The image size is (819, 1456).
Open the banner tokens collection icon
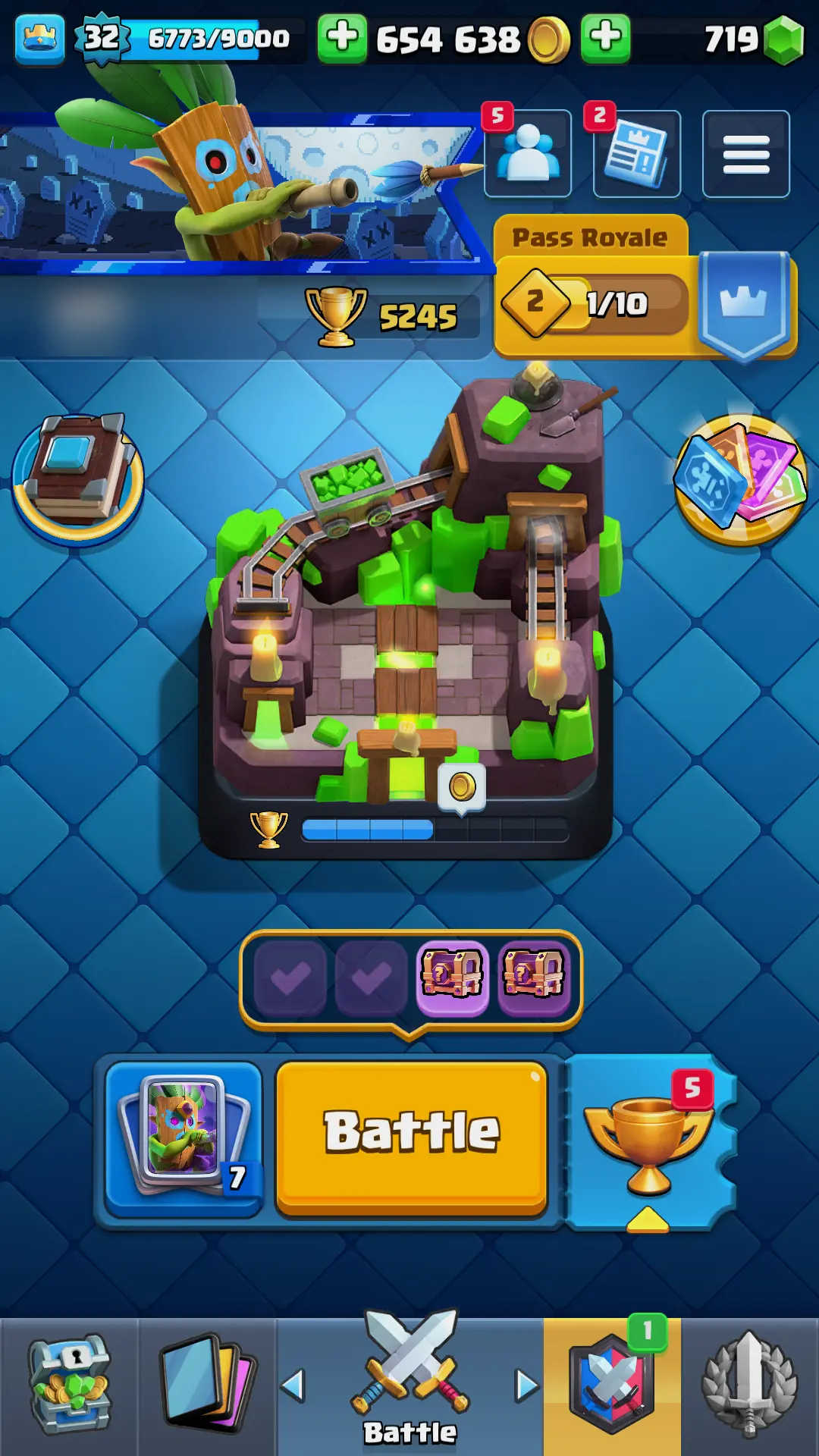(740, 479)
